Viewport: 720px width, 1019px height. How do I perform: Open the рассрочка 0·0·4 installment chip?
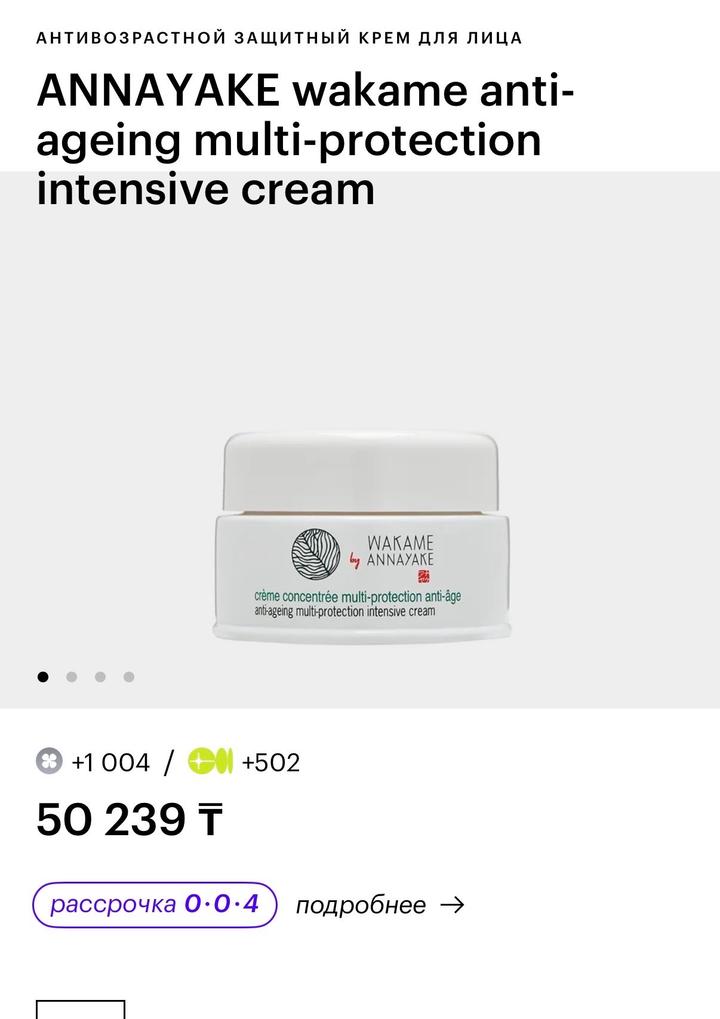(155, 905)
